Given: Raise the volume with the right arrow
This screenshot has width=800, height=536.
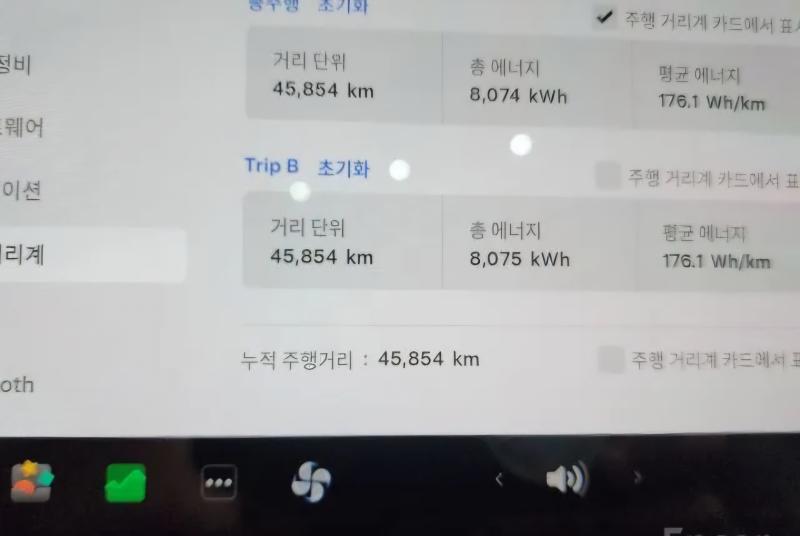Looking at the screenshot, I should [637, 478].
